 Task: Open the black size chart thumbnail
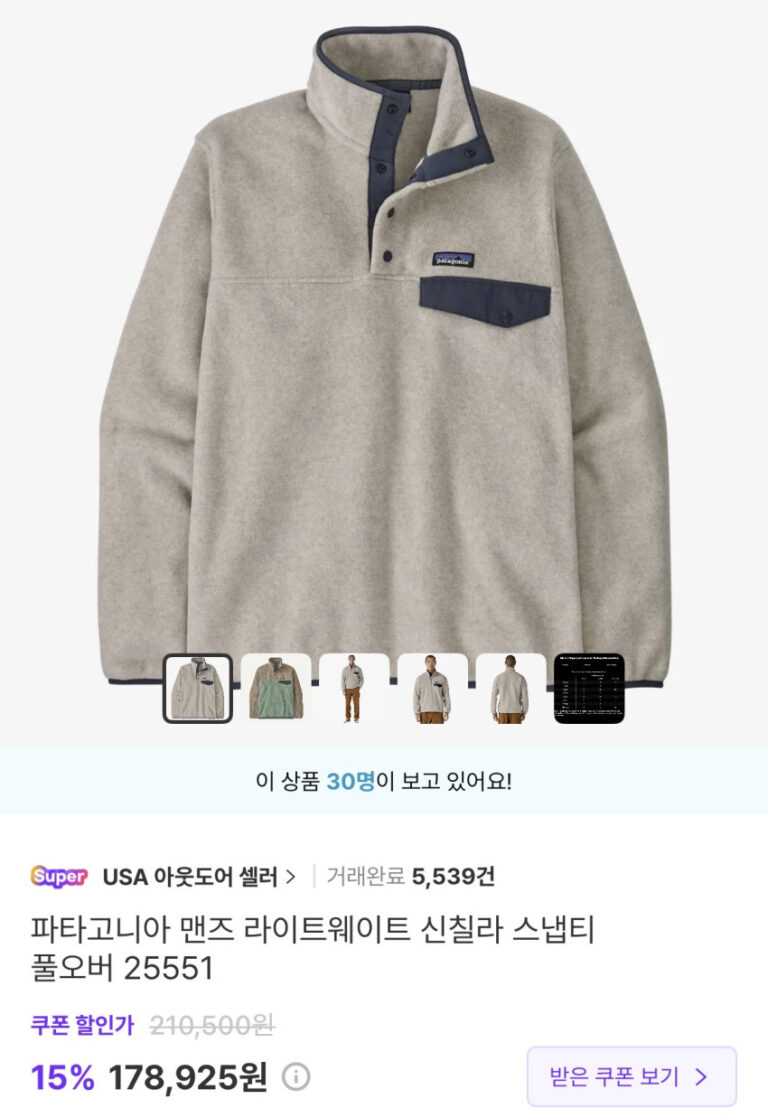[x=589, y=689]
